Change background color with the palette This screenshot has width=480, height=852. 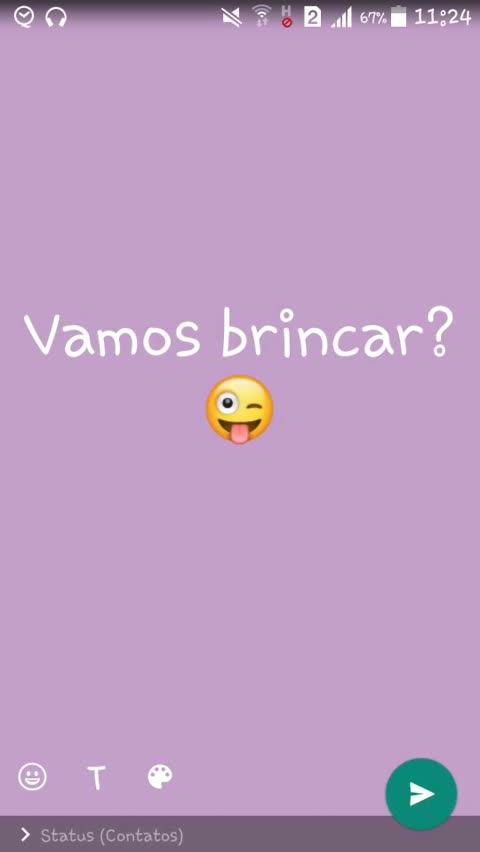(x=160, y=776)
